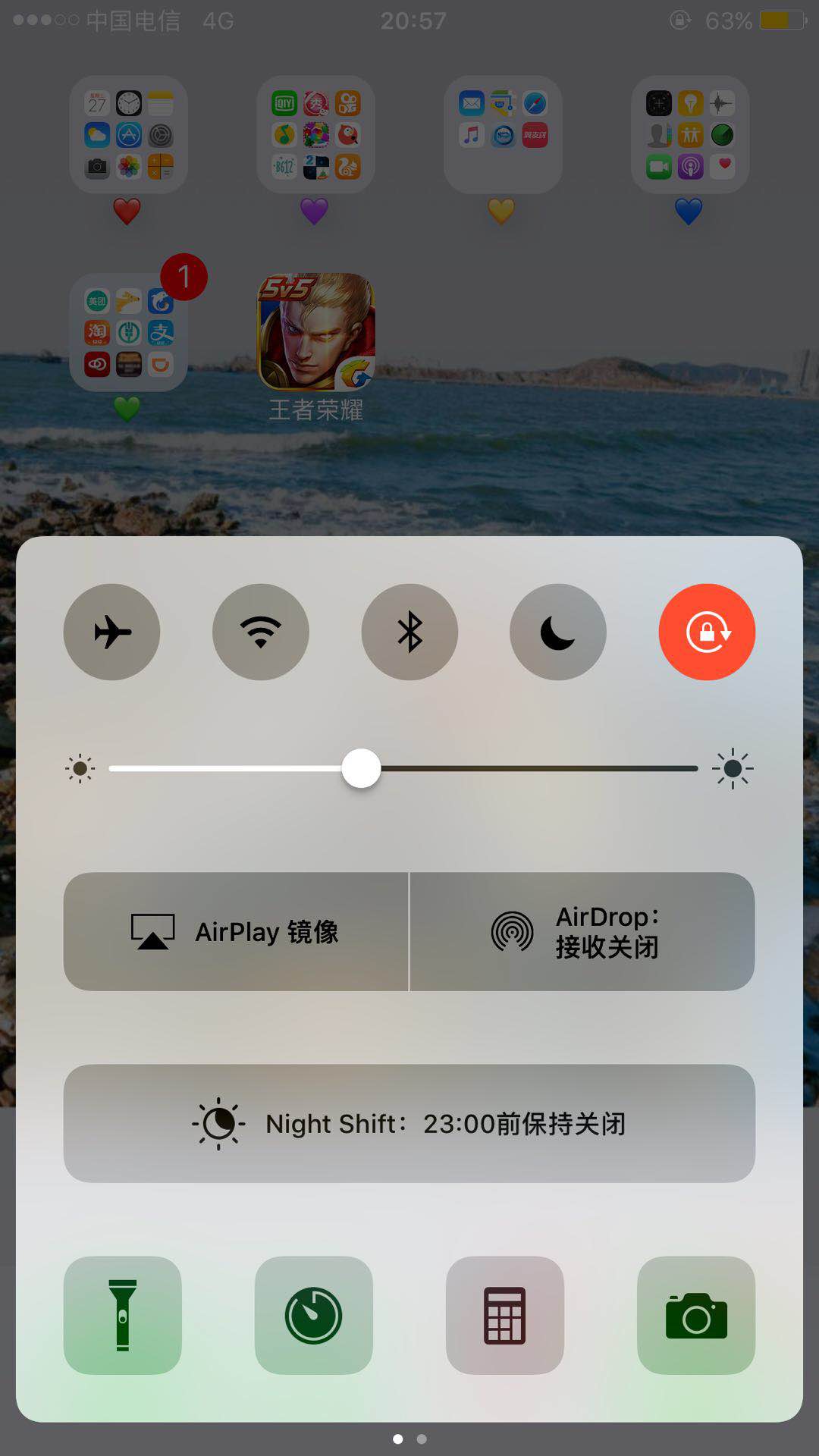Turn on Bluetooth

point(409,632)
